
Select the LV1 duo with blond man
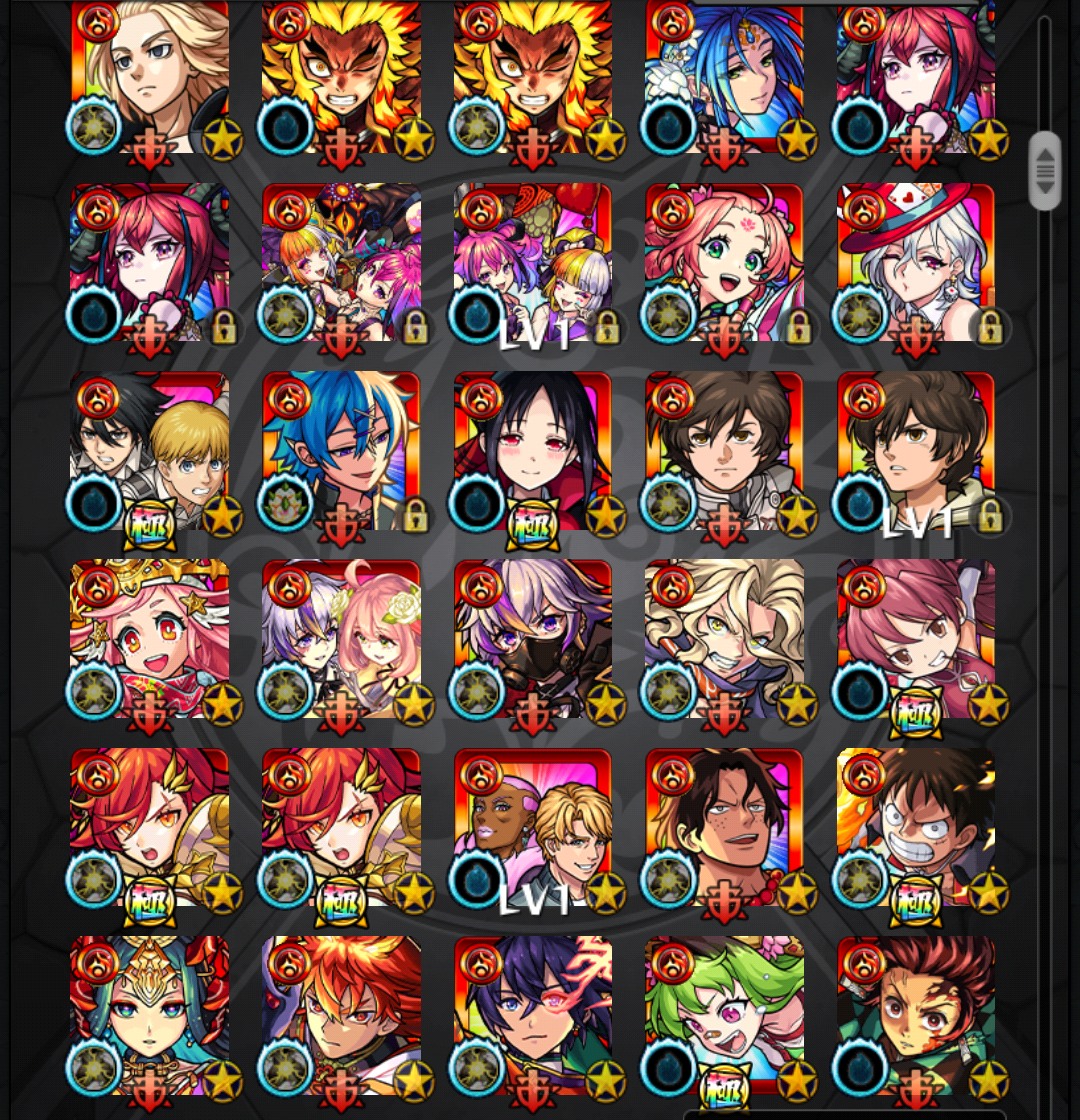(x=532, y=827)
